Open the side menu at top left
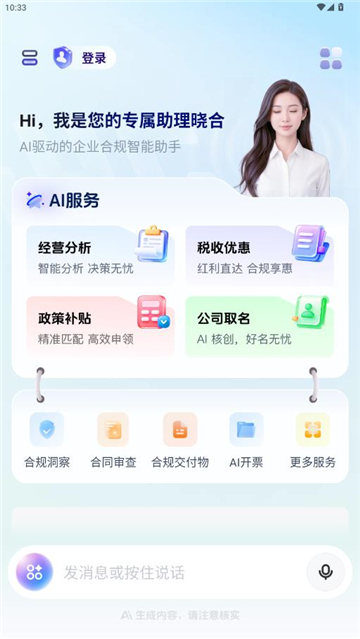The height and width of the screenshot is (639, 360). pyautogui.click(x=29, y=57)
